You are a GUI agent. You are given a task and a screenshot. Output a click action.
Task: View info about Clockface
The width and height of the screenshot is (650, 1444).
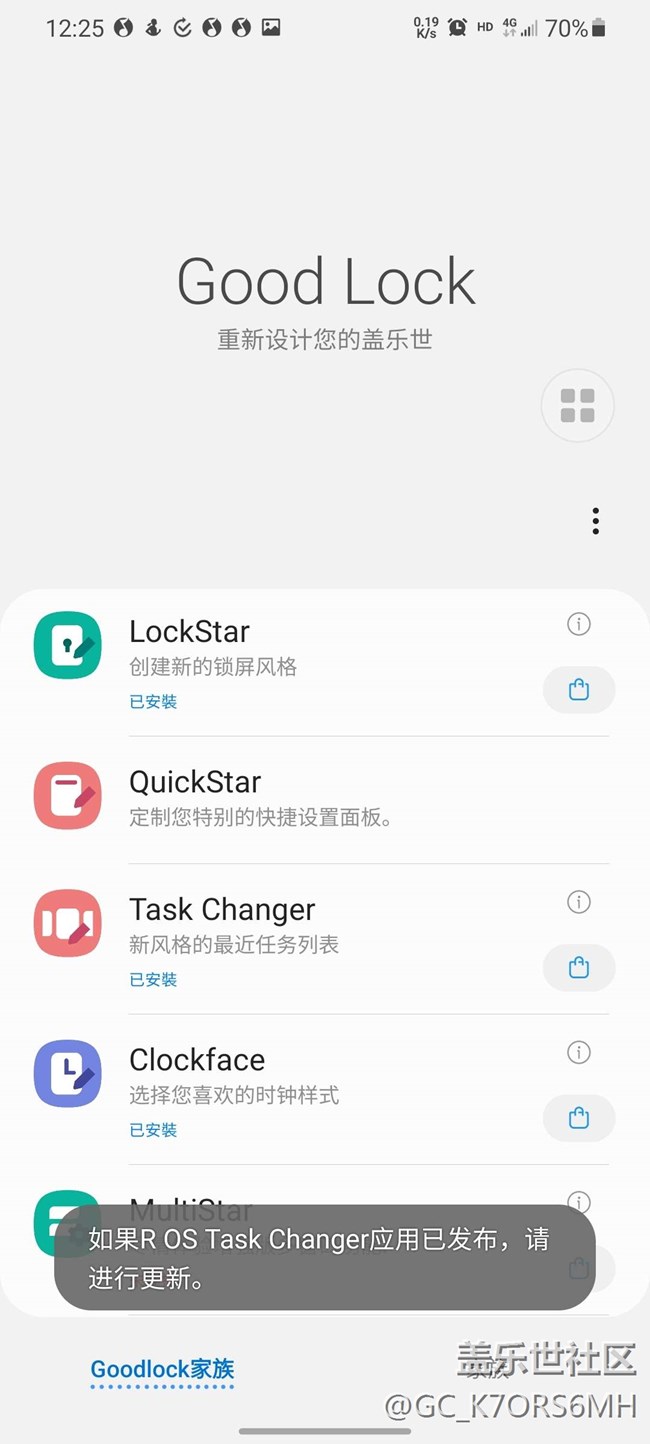578,1052
